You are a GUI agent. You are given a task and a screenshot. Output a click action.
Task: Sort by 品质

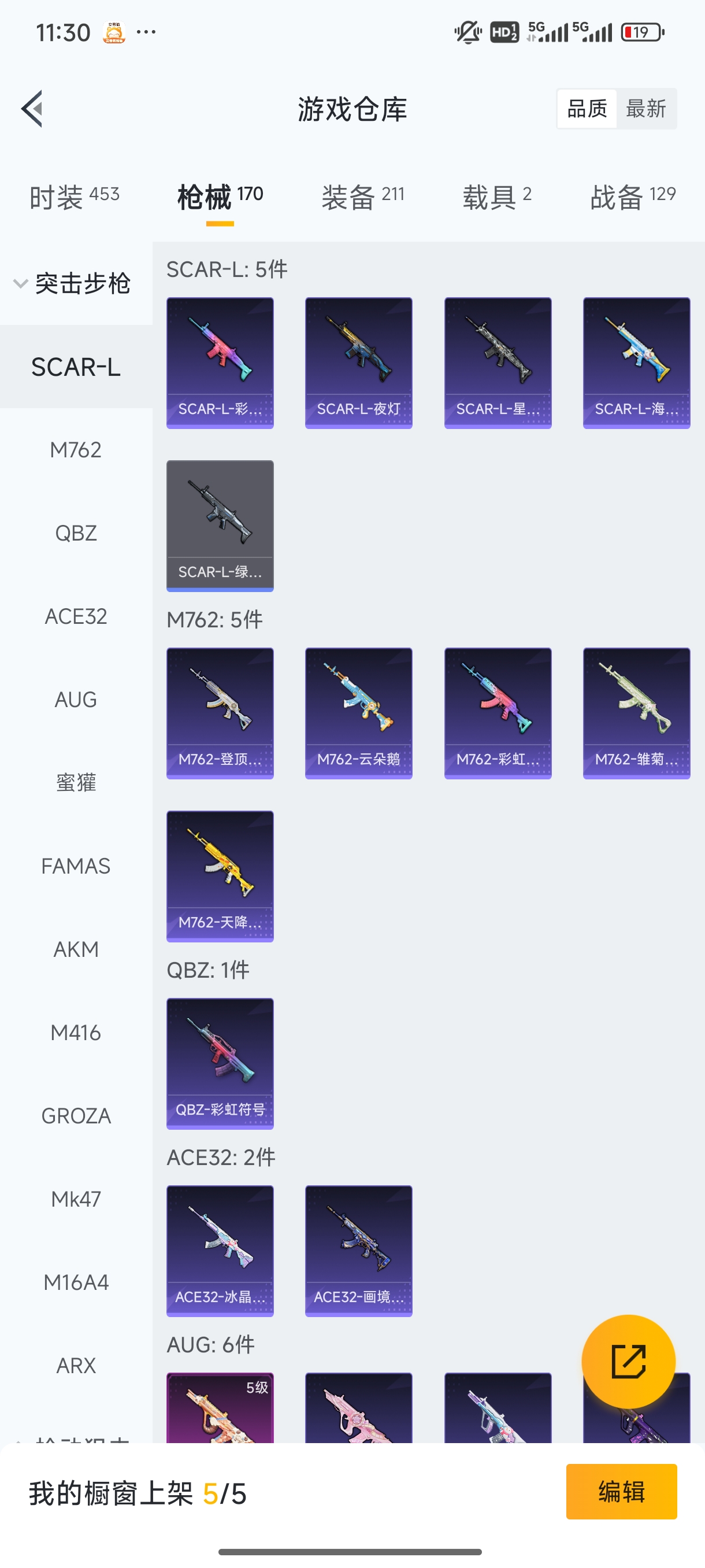pos(587,109)
